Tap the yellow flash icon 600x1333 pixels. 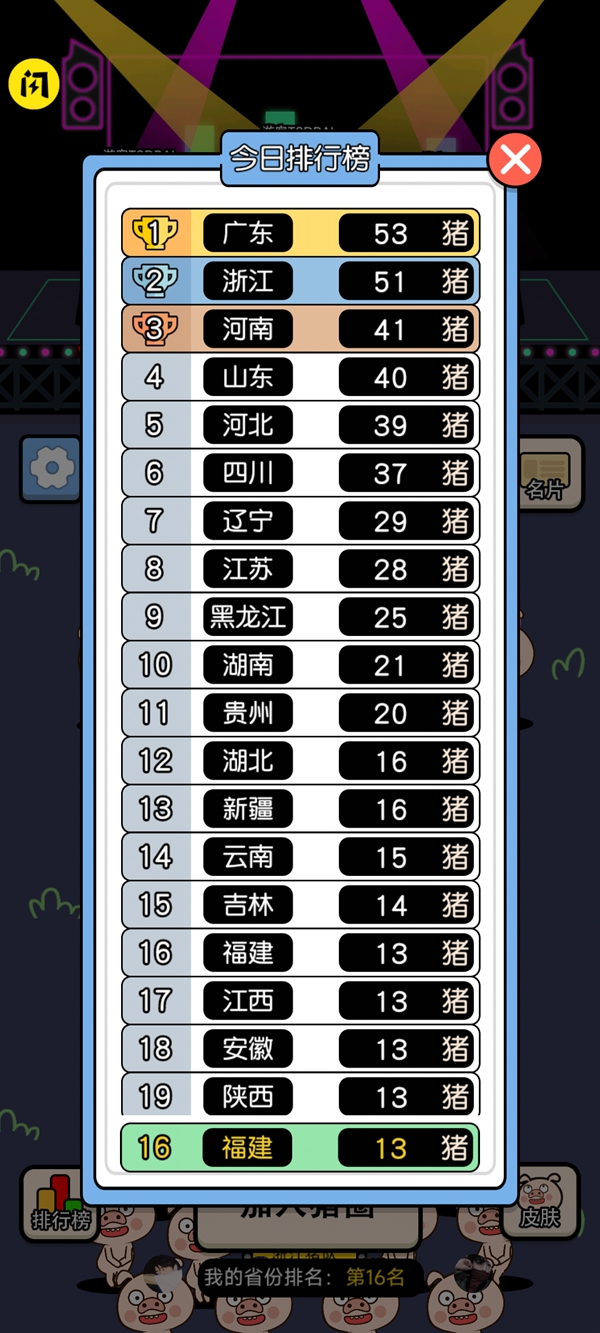(33, 85)
